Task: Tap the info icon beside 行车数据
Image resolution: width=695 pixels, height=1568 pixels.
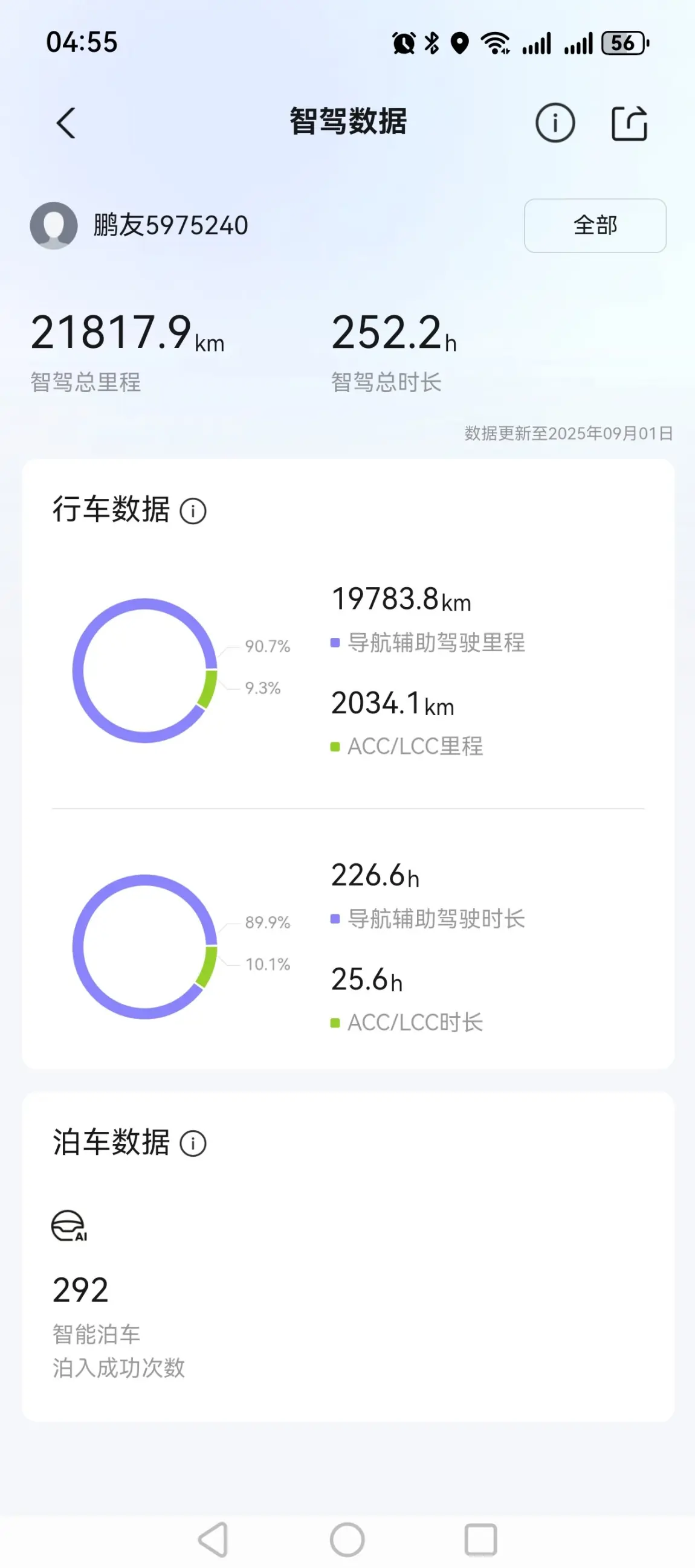Action: 193,511
